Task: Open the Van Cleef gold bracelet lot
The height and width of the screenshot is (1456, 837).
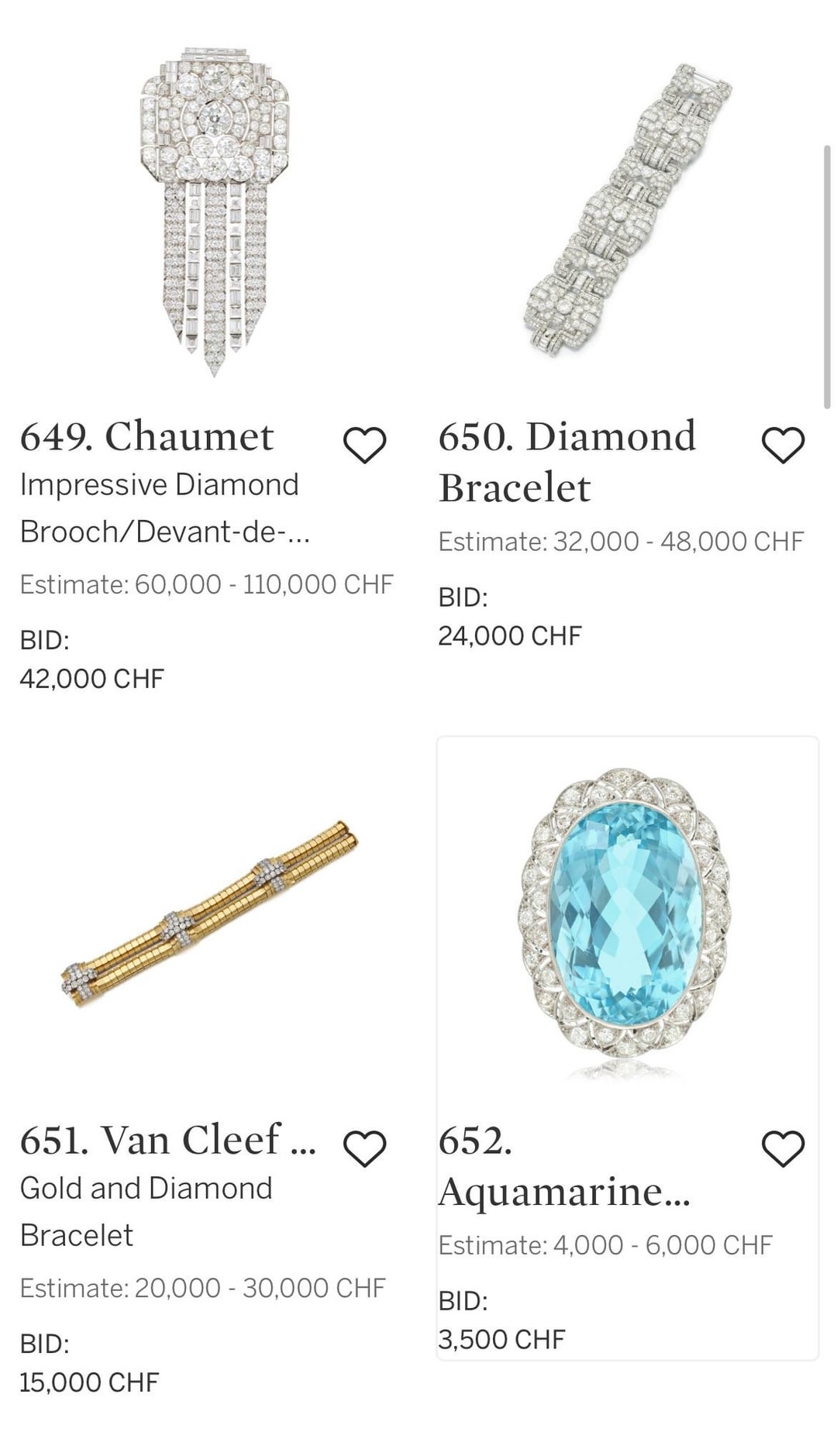Action: coord(209,916)
